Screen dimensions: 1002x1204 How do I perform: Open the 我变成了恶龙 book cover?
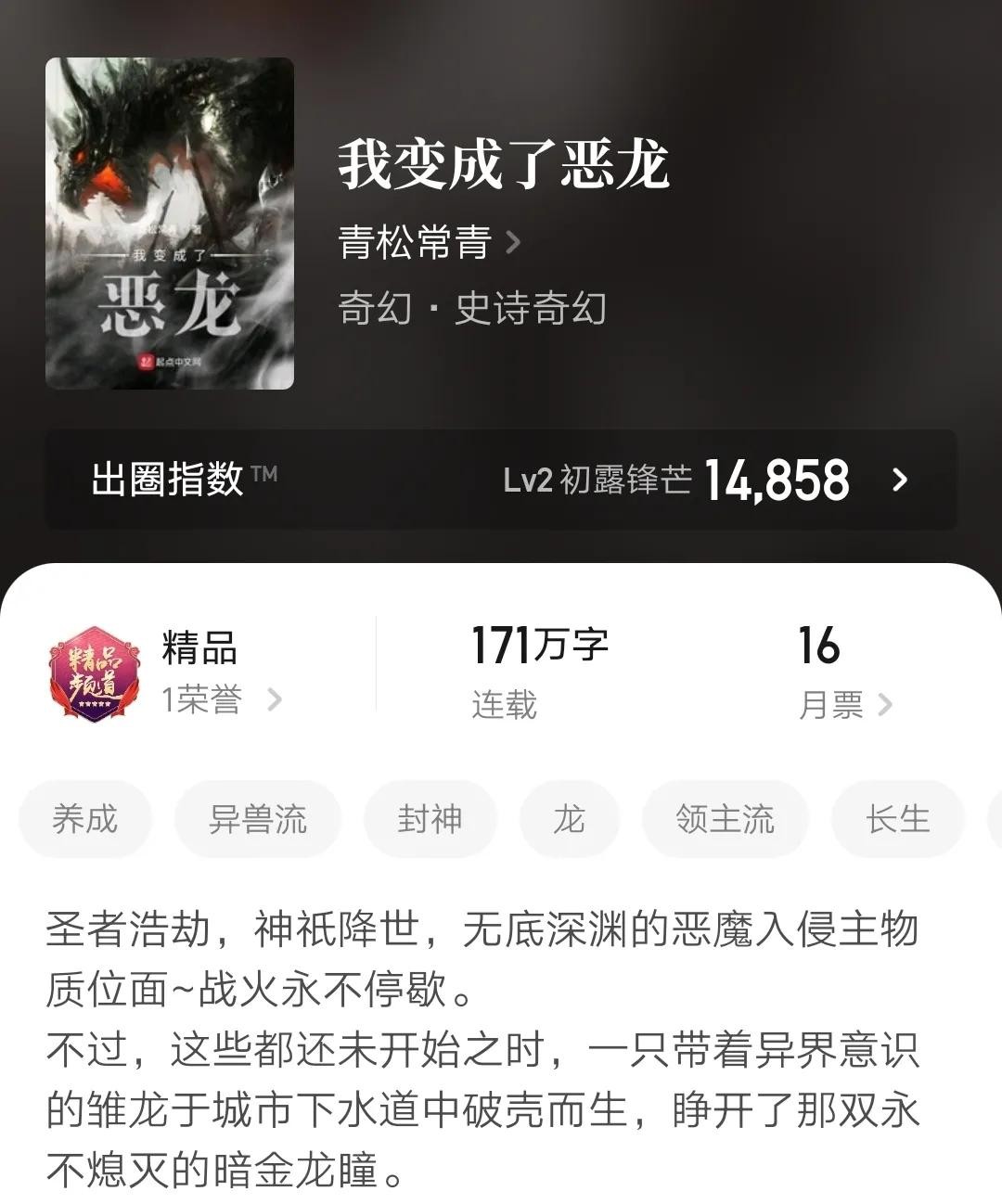(x=170, y=224)
